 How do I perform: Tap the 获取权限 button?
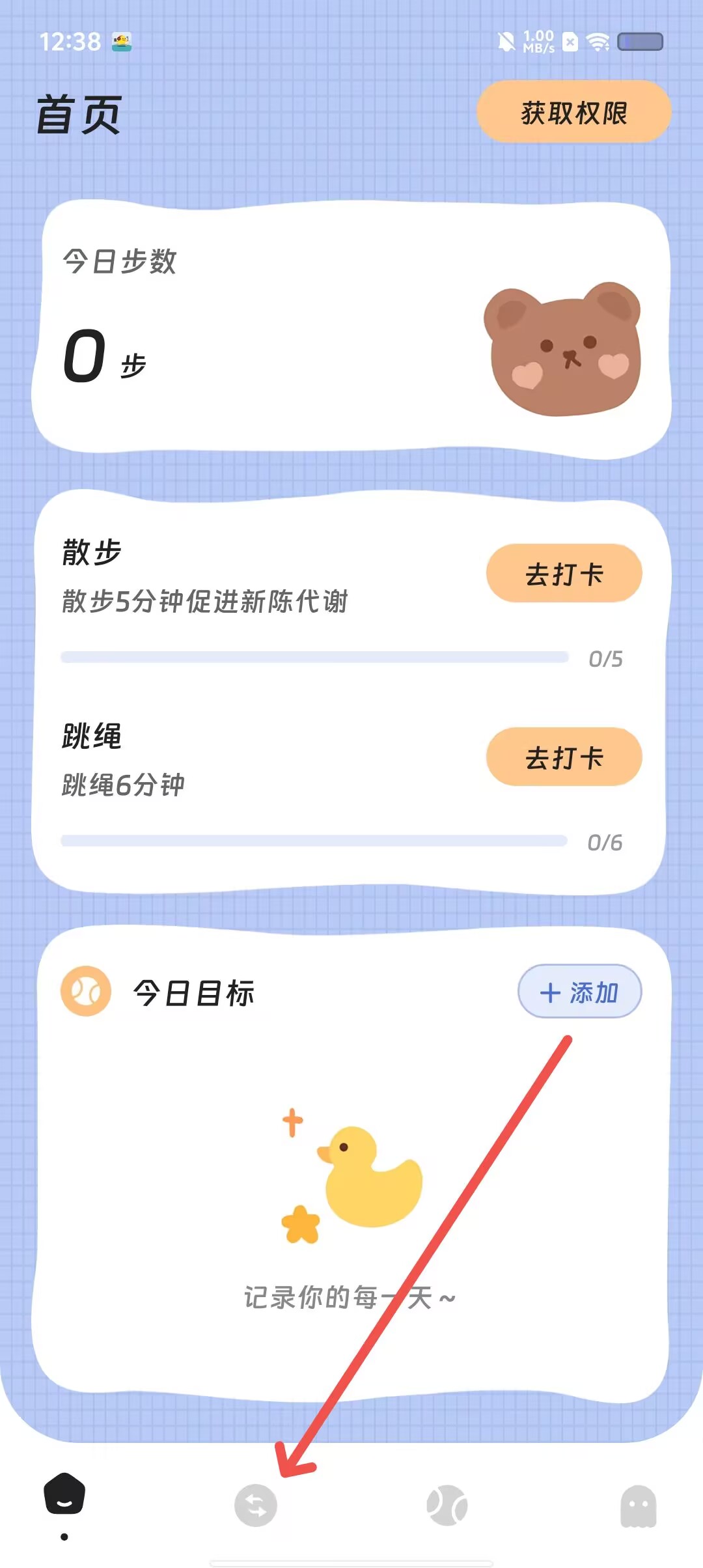573,112
